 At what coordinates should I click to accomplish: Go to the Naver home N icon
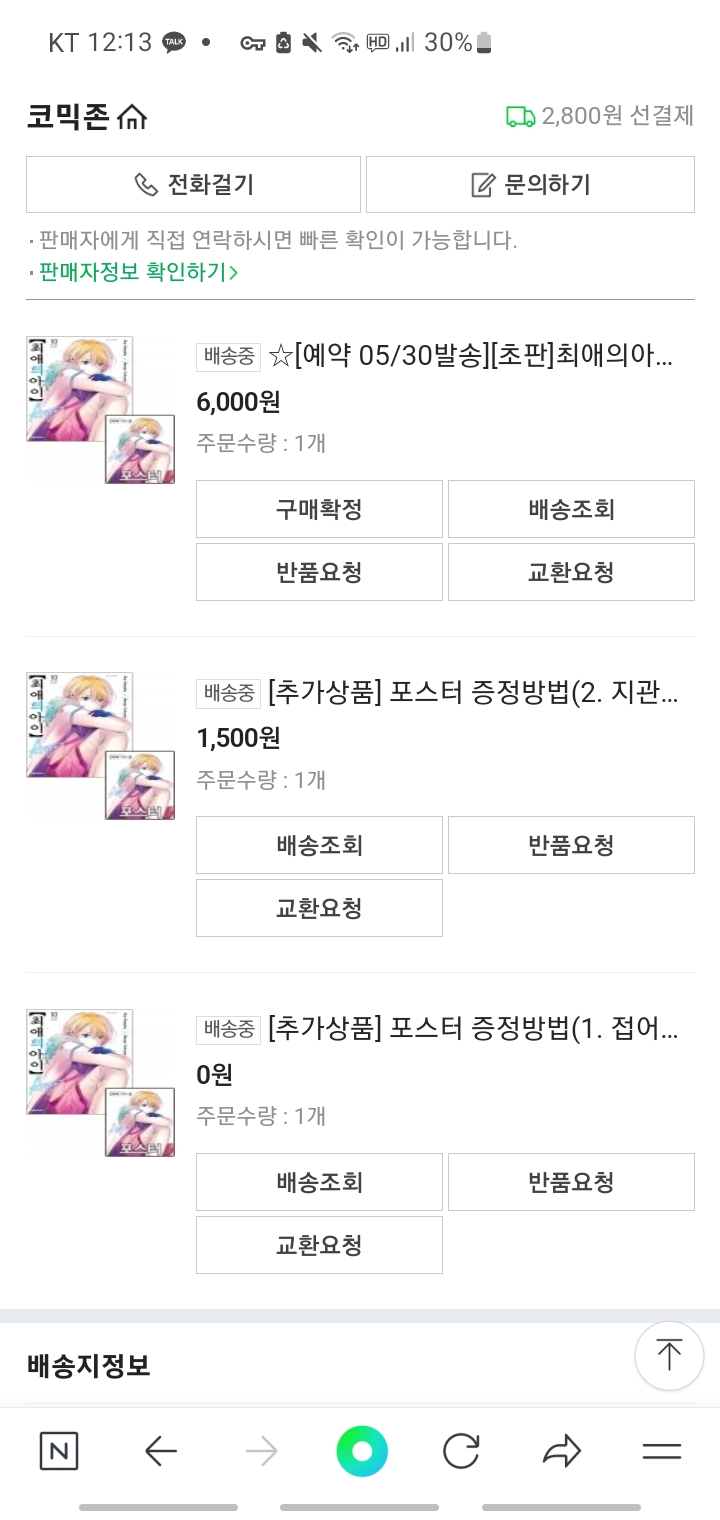coord(59,1451)
